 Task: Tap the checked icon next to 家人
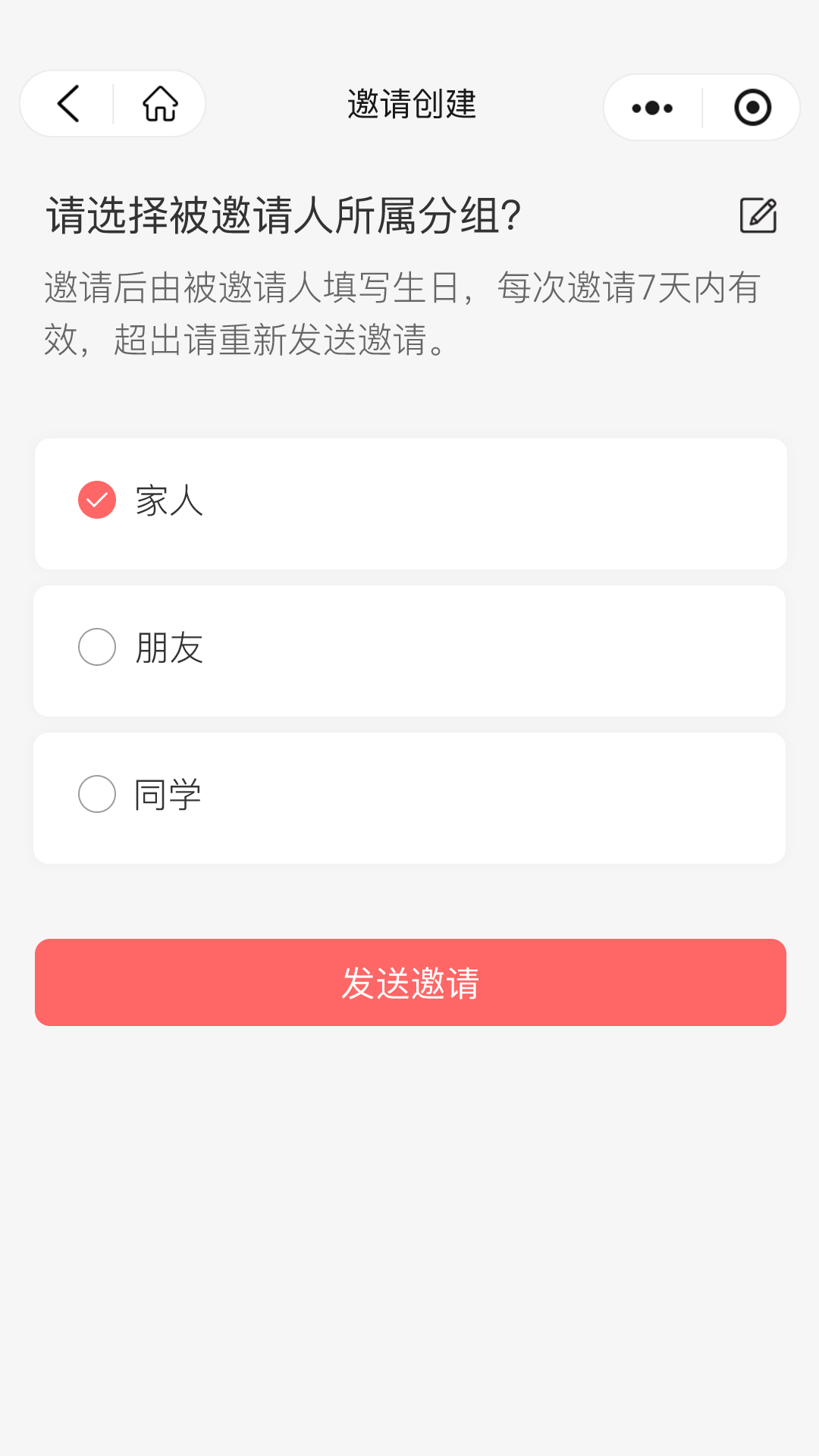96,500
